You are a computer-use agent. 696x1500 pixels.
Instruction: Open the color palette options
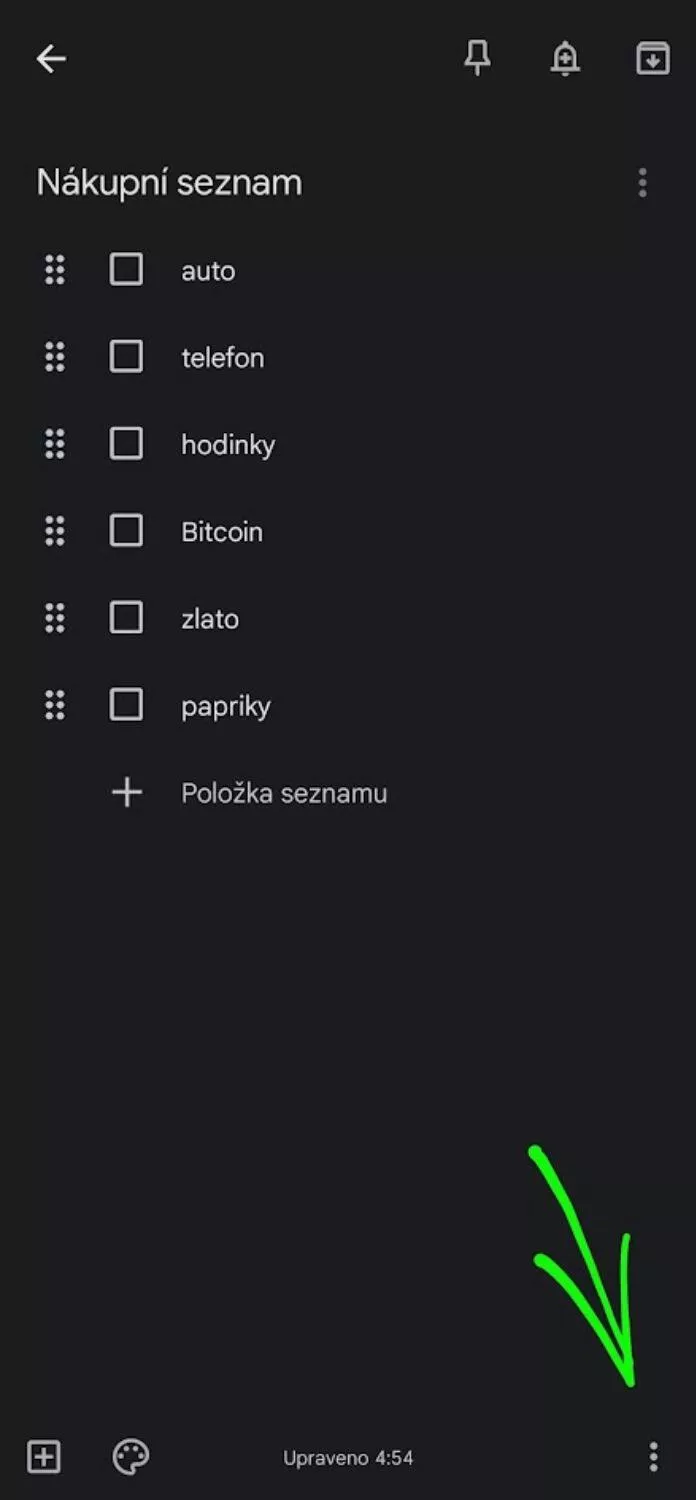coord(131,1457)
